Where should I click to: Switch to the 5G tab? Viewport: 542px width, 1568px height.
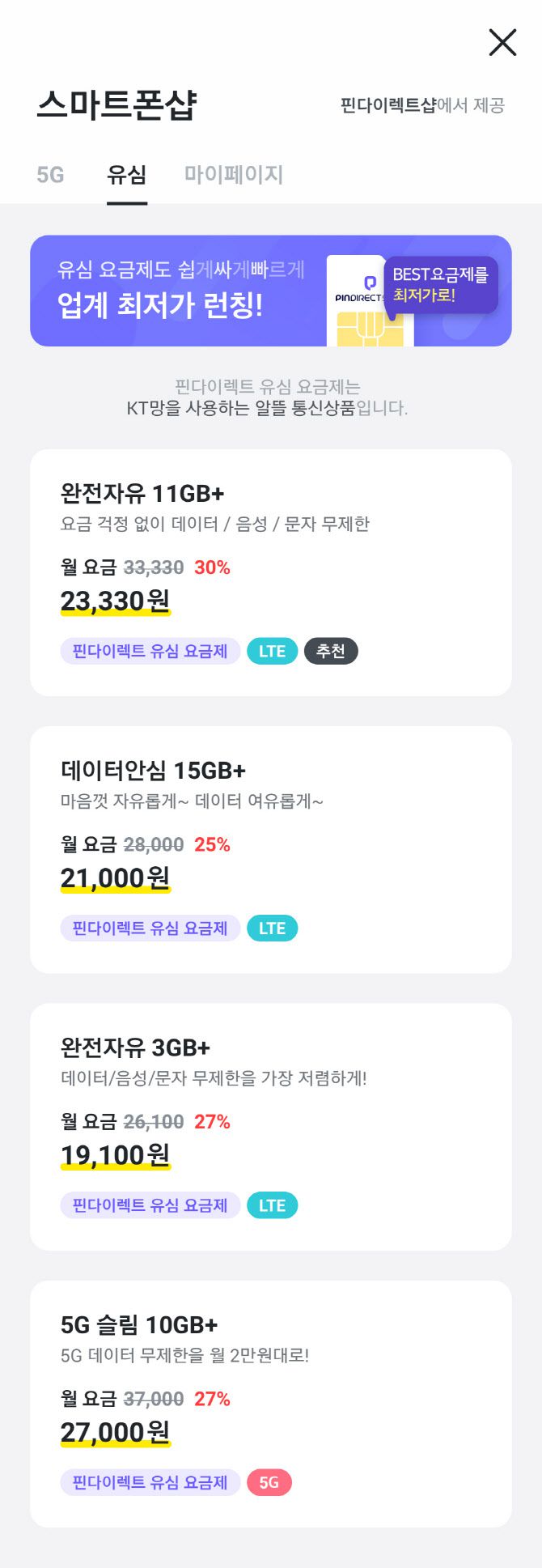tap(50, 175)
